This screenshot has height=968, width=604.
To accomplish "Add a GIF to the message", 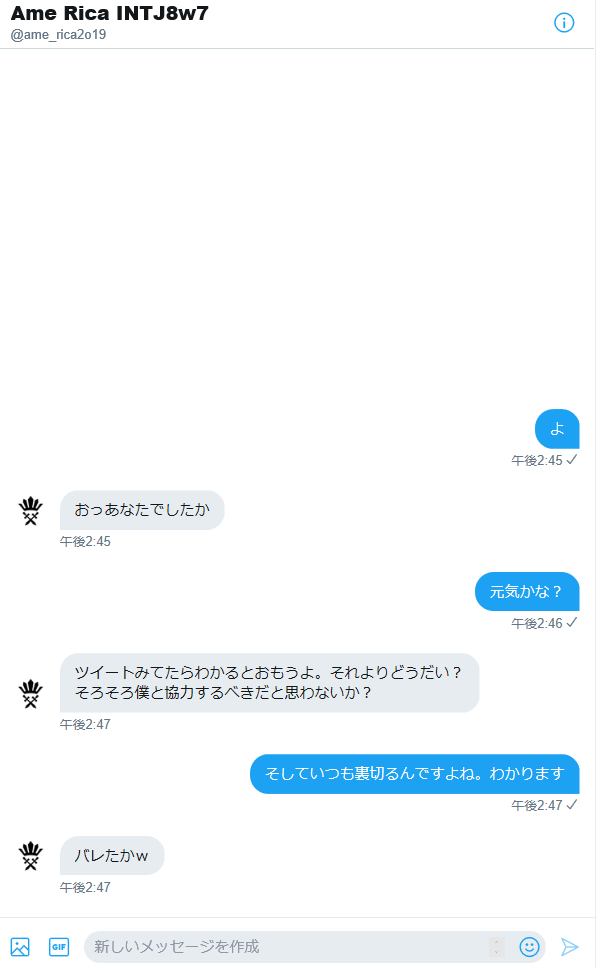I will click(59, 946).
